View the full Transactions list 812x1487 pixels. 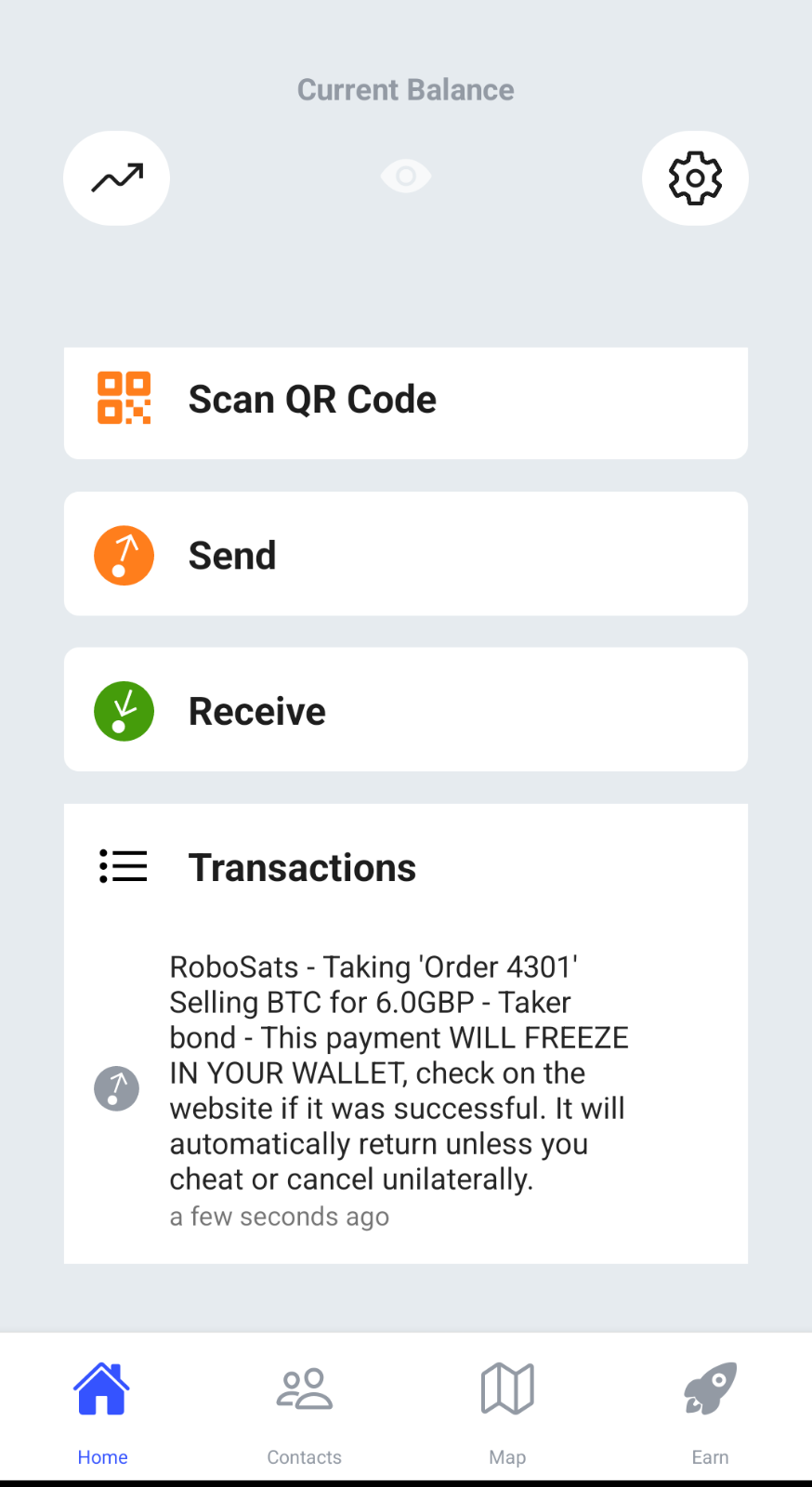[302, 867]
